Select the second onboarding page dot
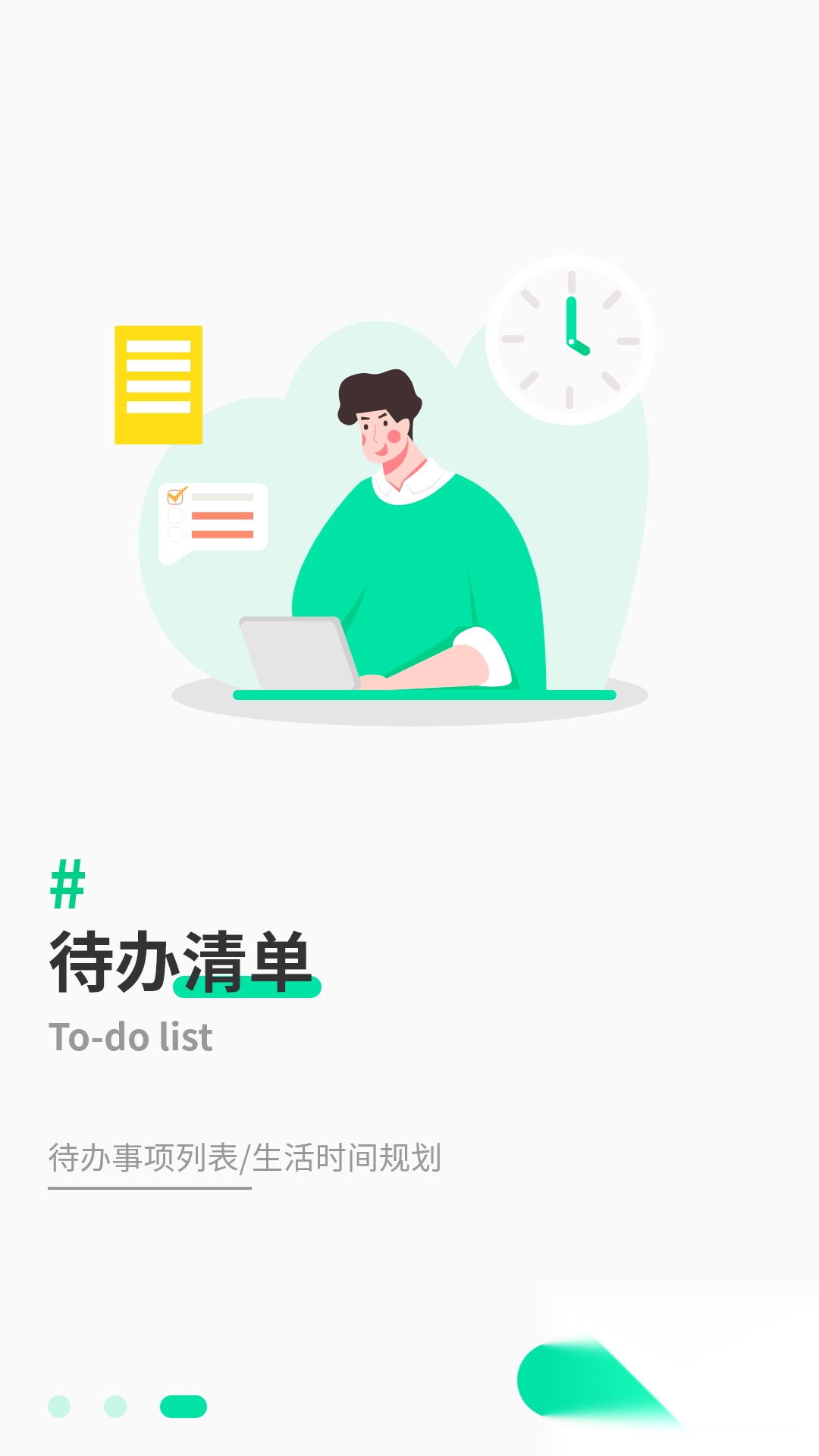The height and width of the screenshot is (1456, 819). pos(115,1407)
